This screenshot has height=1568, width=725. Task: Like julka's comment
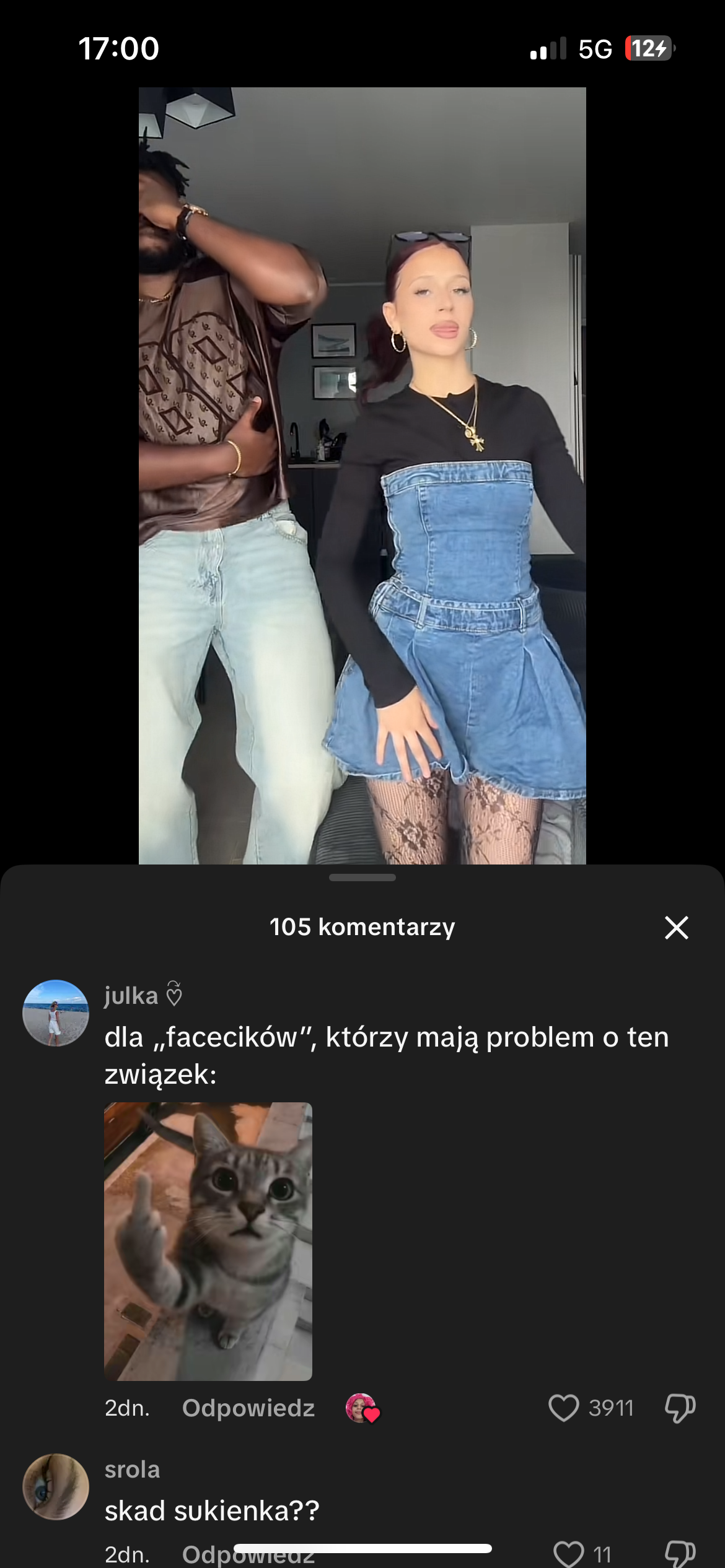pos(563,1408)
